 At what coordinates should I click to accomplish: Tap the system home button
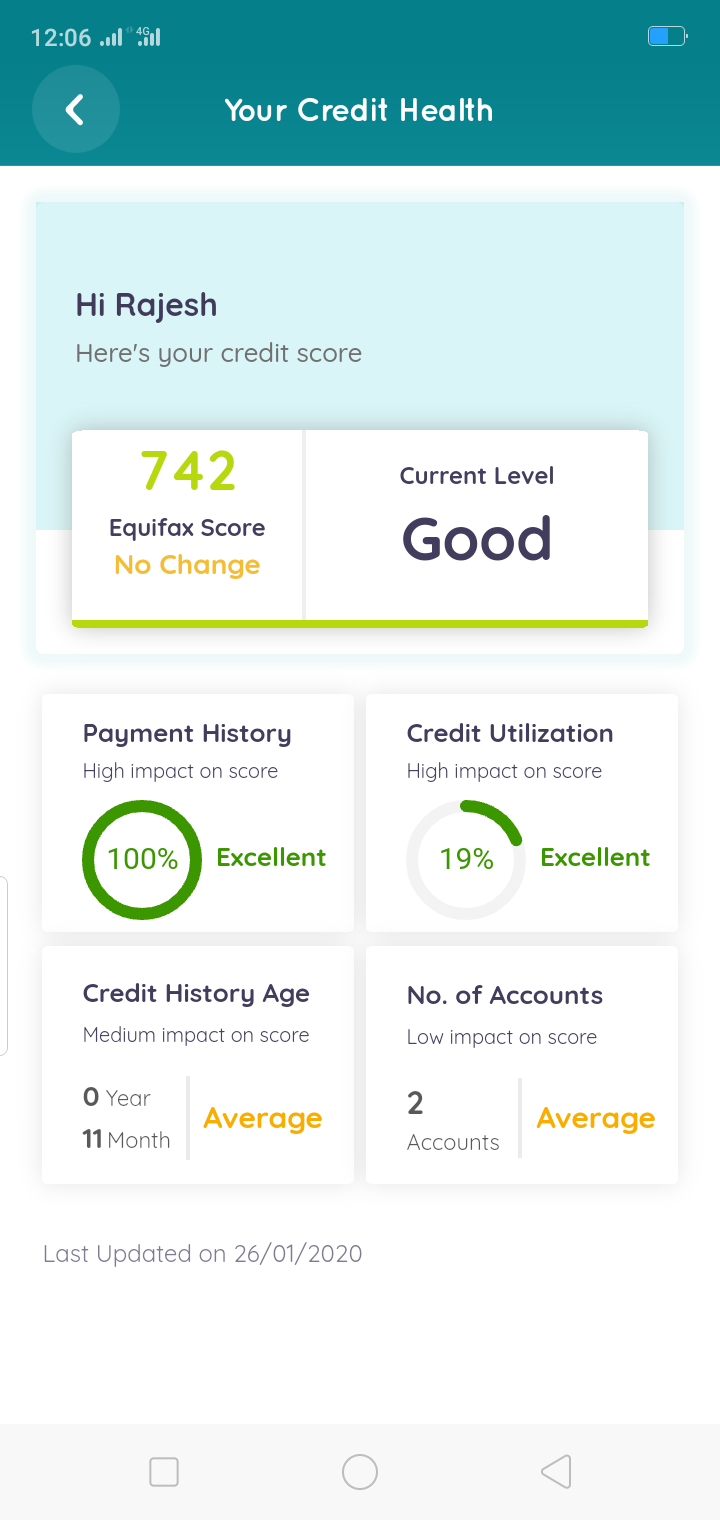(x=360, y=1472)
